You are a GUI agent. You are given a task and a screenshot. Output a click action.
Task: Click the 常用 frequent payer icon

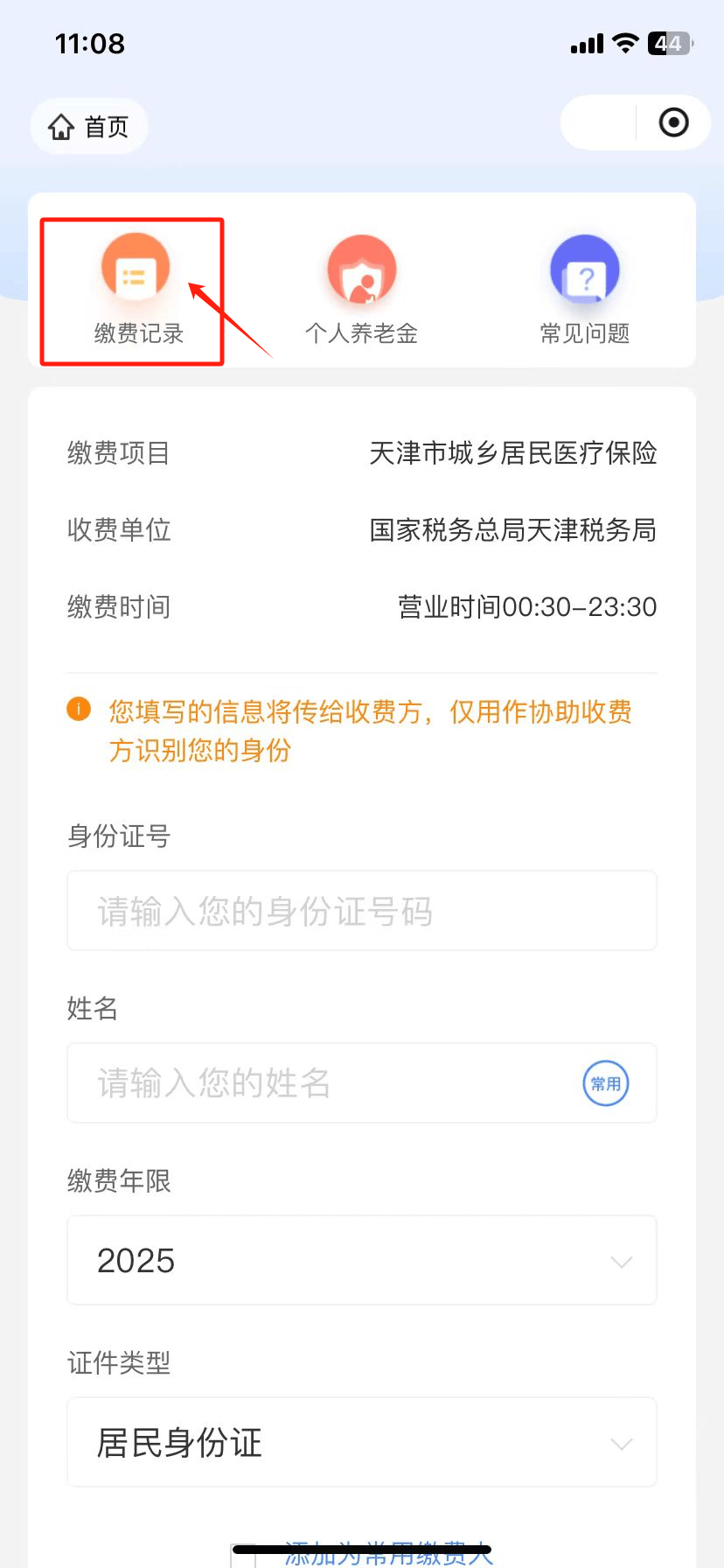tap(605, 1083)
